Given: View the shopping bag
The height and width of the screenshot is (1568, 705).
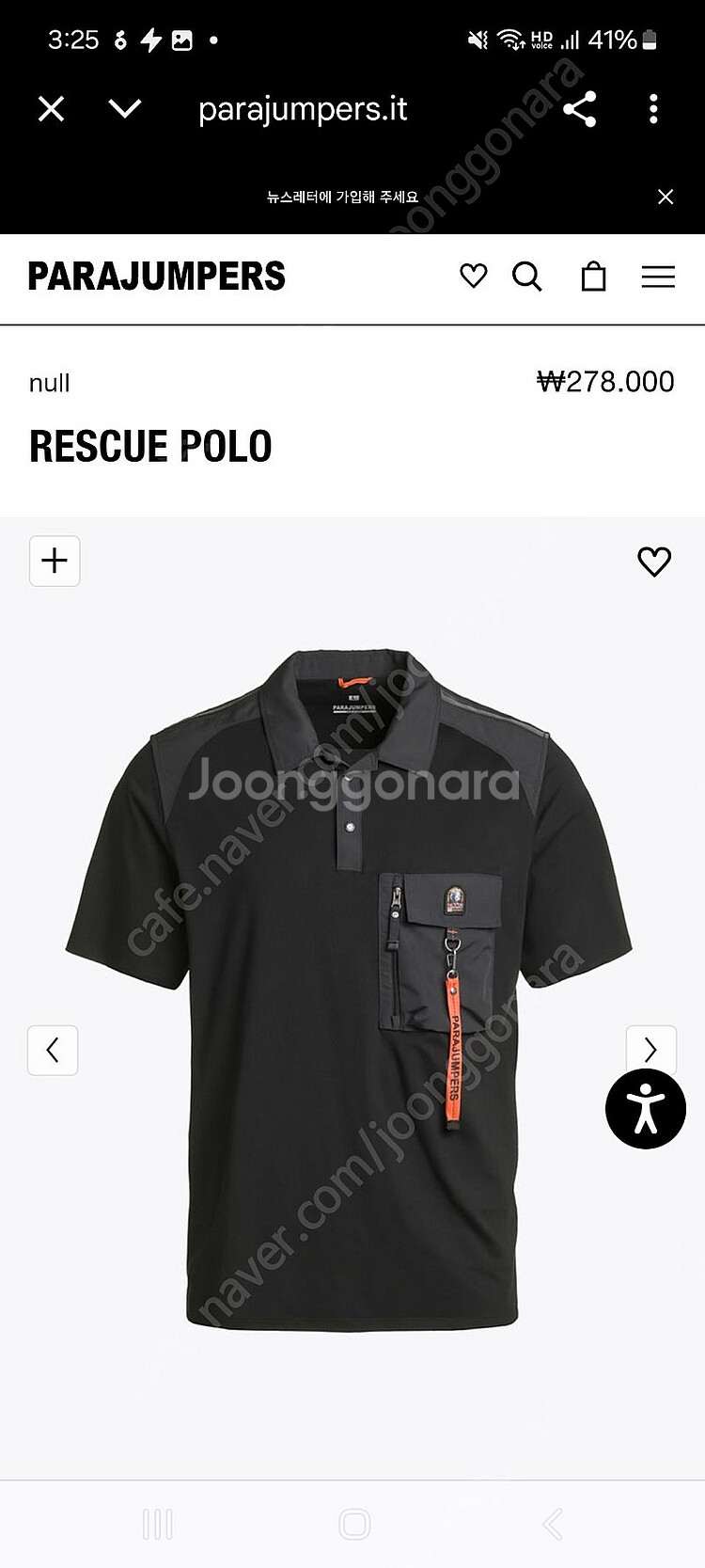Looking at the screenshot, I should click(593, 277).
